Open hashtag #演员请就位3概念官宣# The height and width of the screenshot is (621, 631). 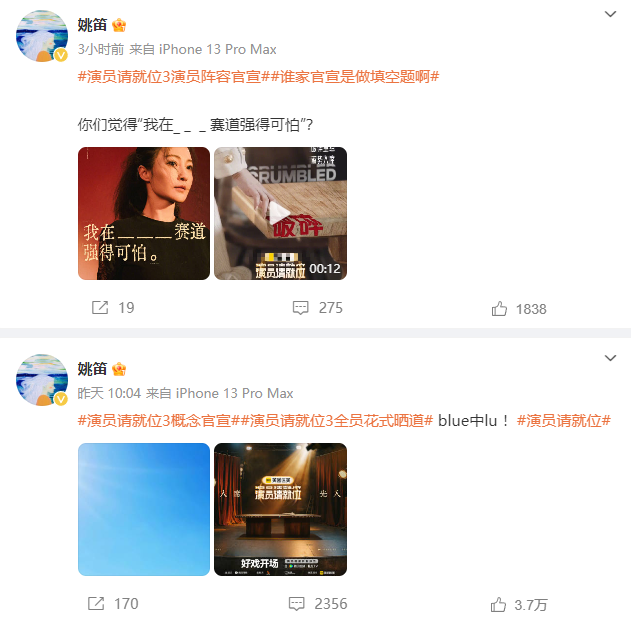158,420
